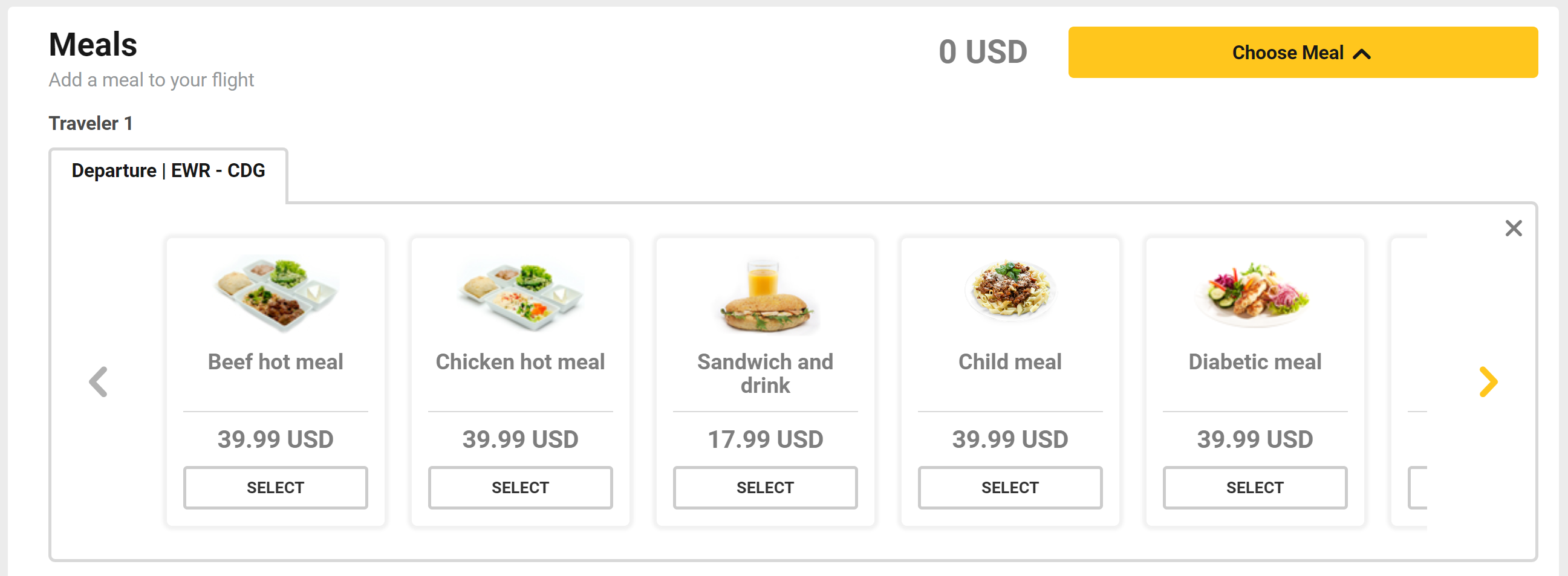Select the Chicken hot meal
This screenshot has height=576, width=1568.
[x=520, y=487]
